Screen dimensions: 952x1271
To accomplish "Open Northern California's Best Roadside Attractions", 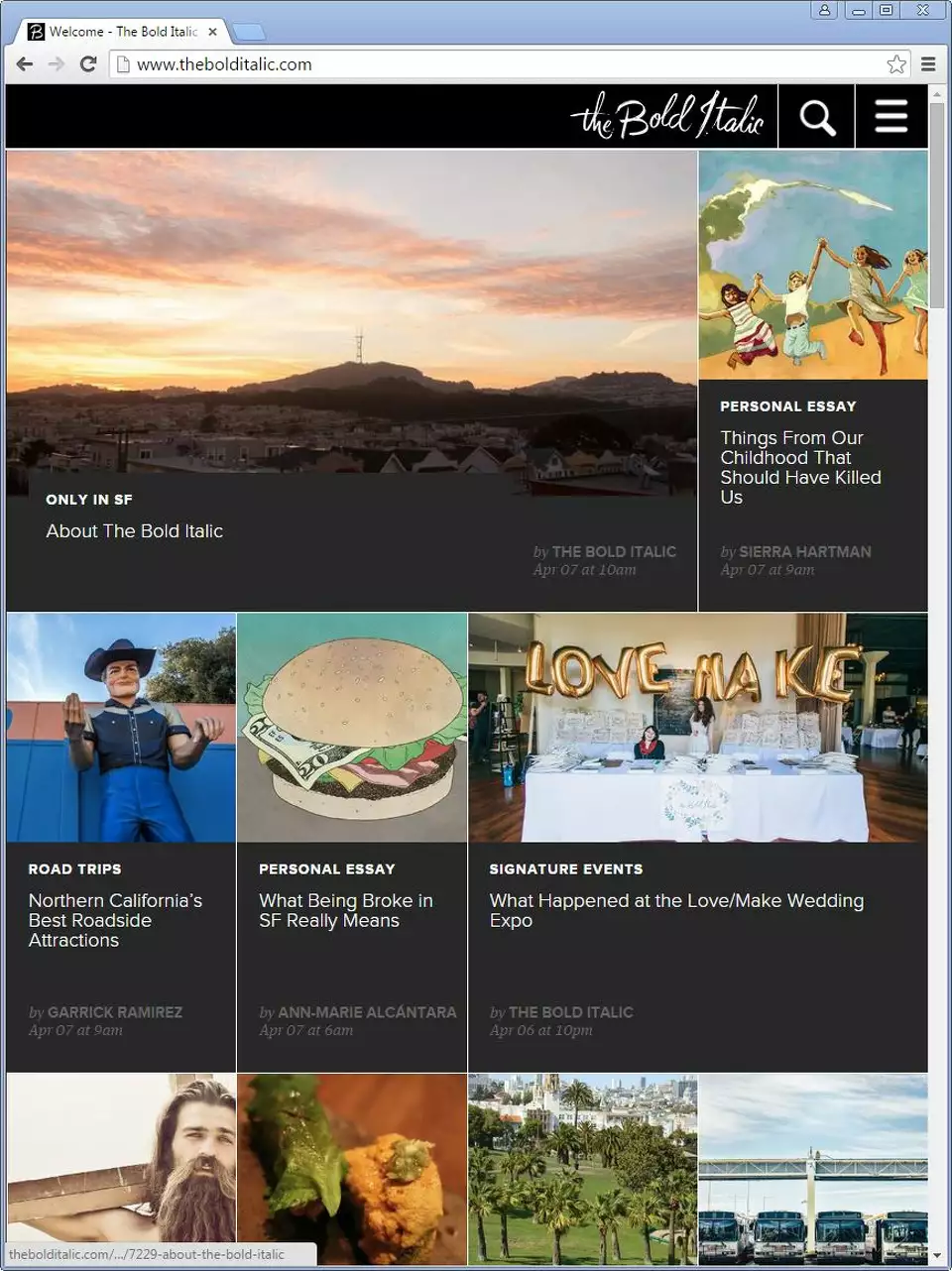I will pyautogui.click(x=115, y=920).
